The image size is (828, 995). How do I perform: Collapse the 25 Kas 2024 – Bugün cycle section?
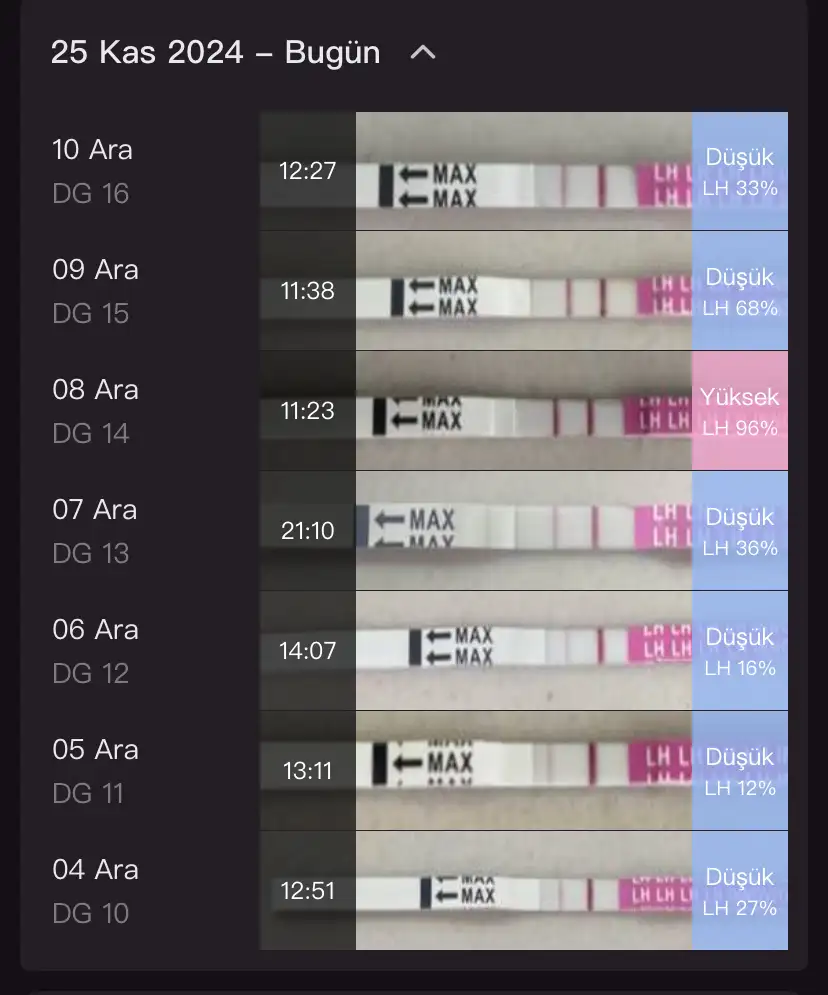[x=423, y=53]
